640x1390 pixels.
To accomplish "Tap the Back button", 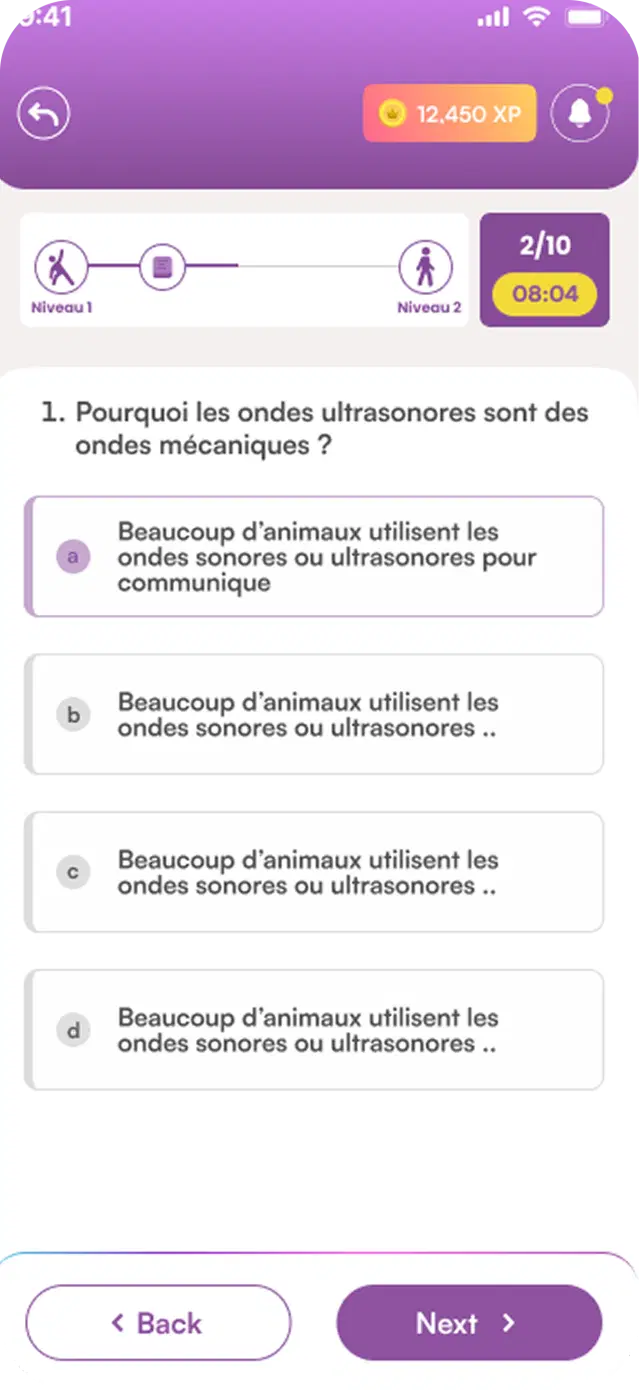I will click(158, 1323).
